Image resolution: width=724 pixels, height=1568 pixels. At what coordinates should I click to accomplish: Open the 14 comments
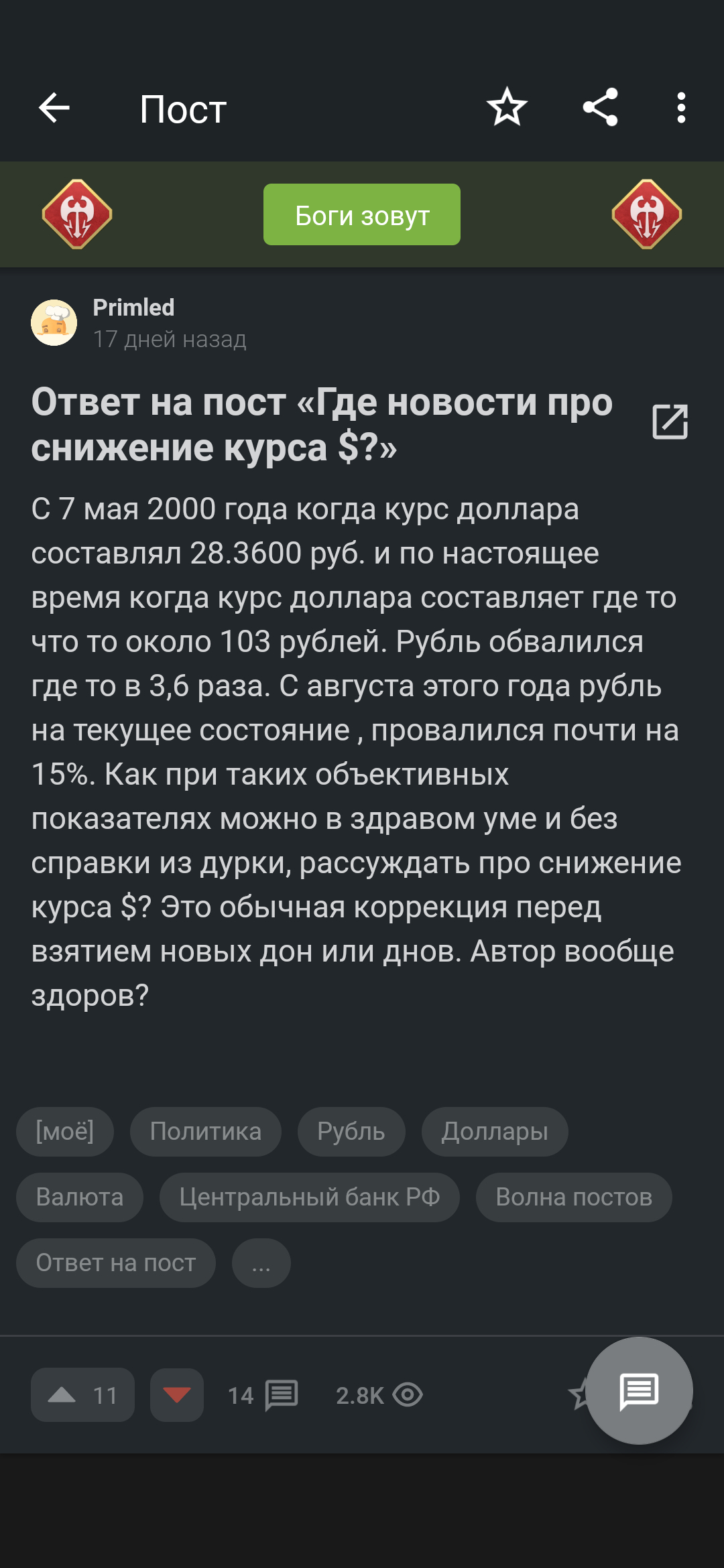263,1395
